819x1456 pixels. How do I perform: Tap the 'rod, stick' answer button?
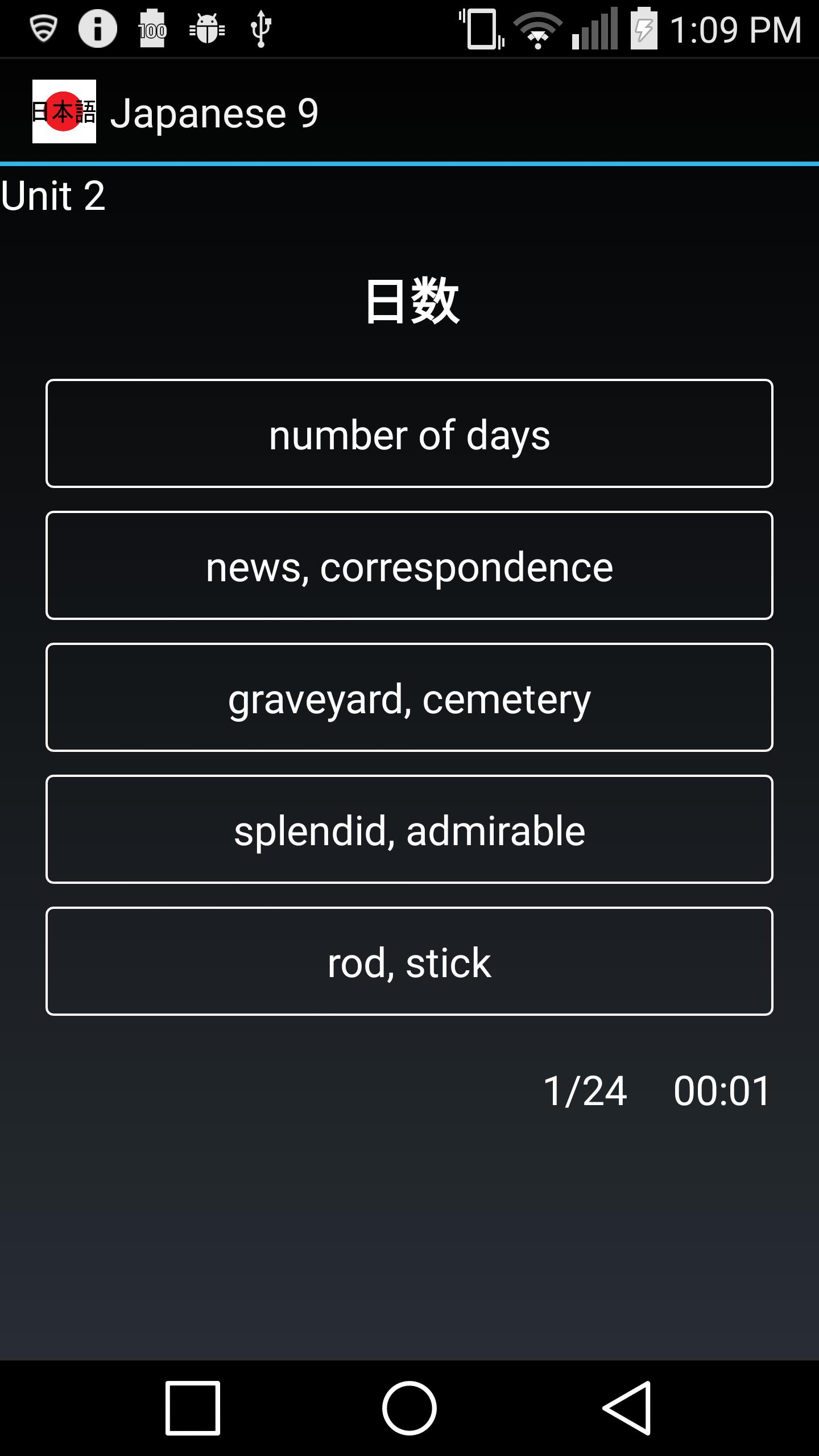pyautogui.click(x=409, y=961)
